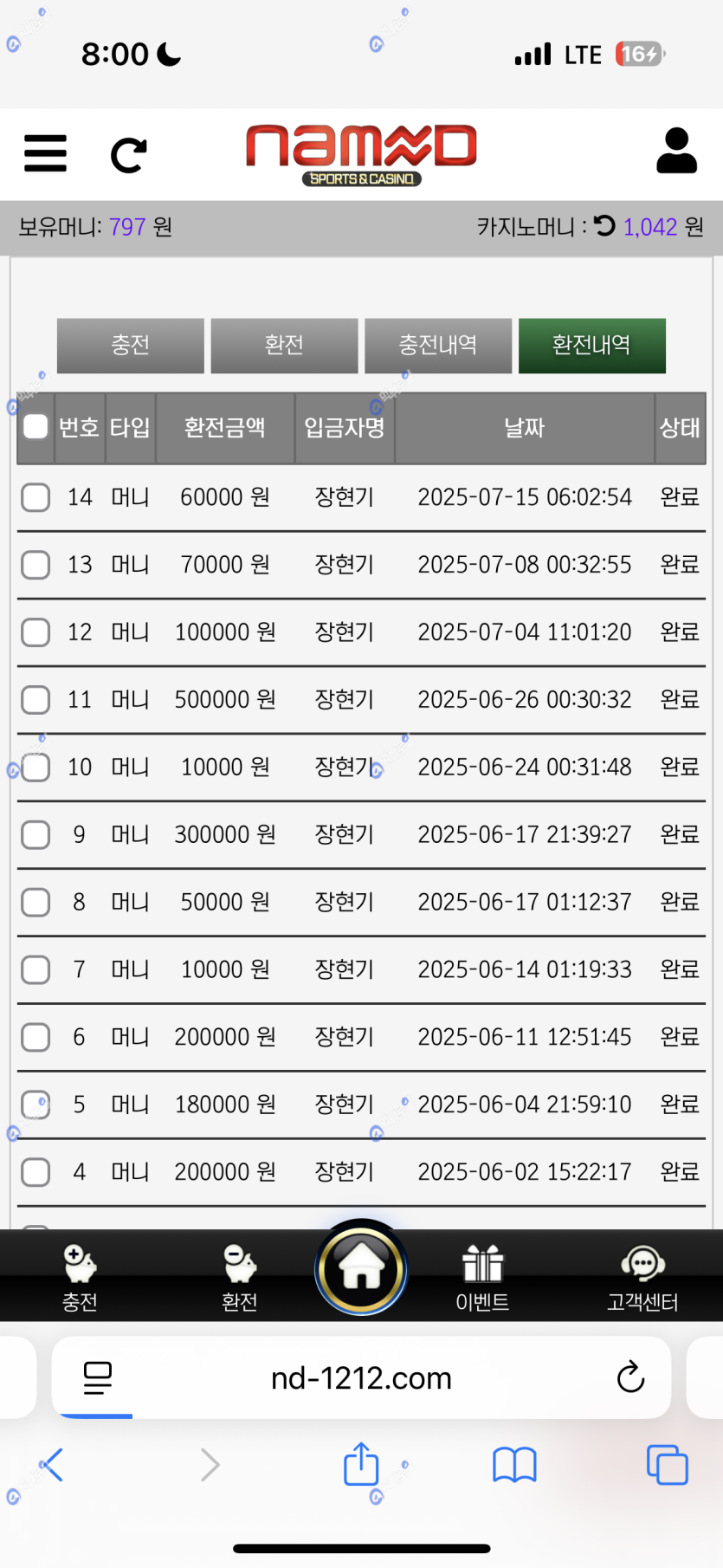The width and height of the screenshot is (723, 1568).
Task: Open the 충전내역 tab
Action: coord(438,346)
